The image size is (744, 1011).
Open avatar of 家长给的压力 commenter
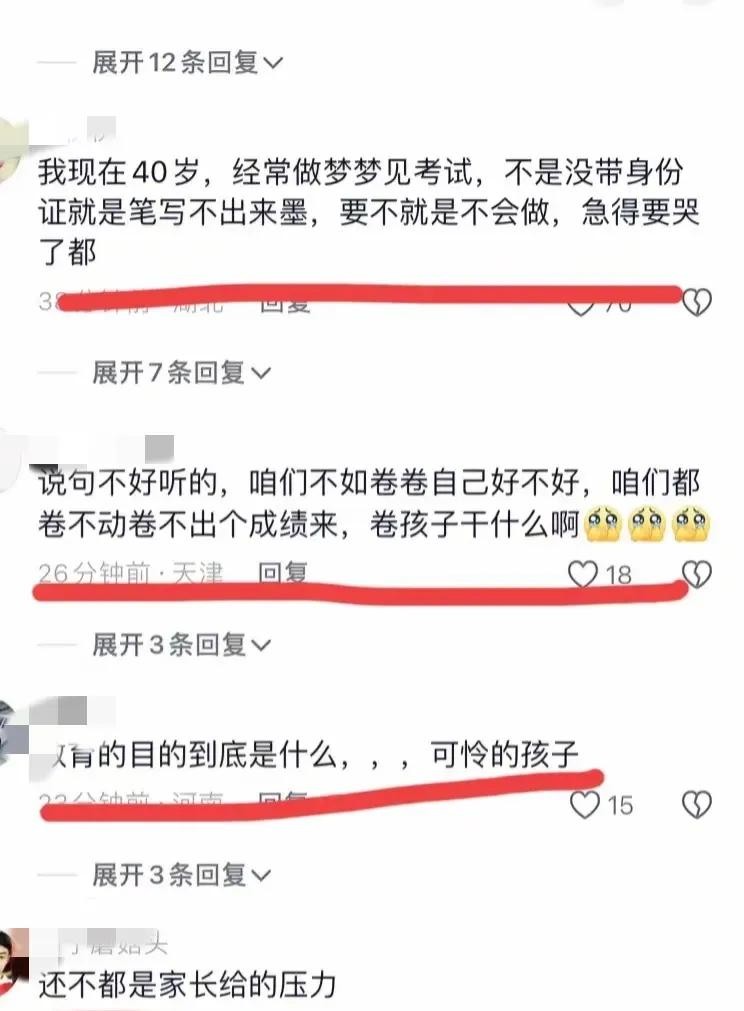14,953
